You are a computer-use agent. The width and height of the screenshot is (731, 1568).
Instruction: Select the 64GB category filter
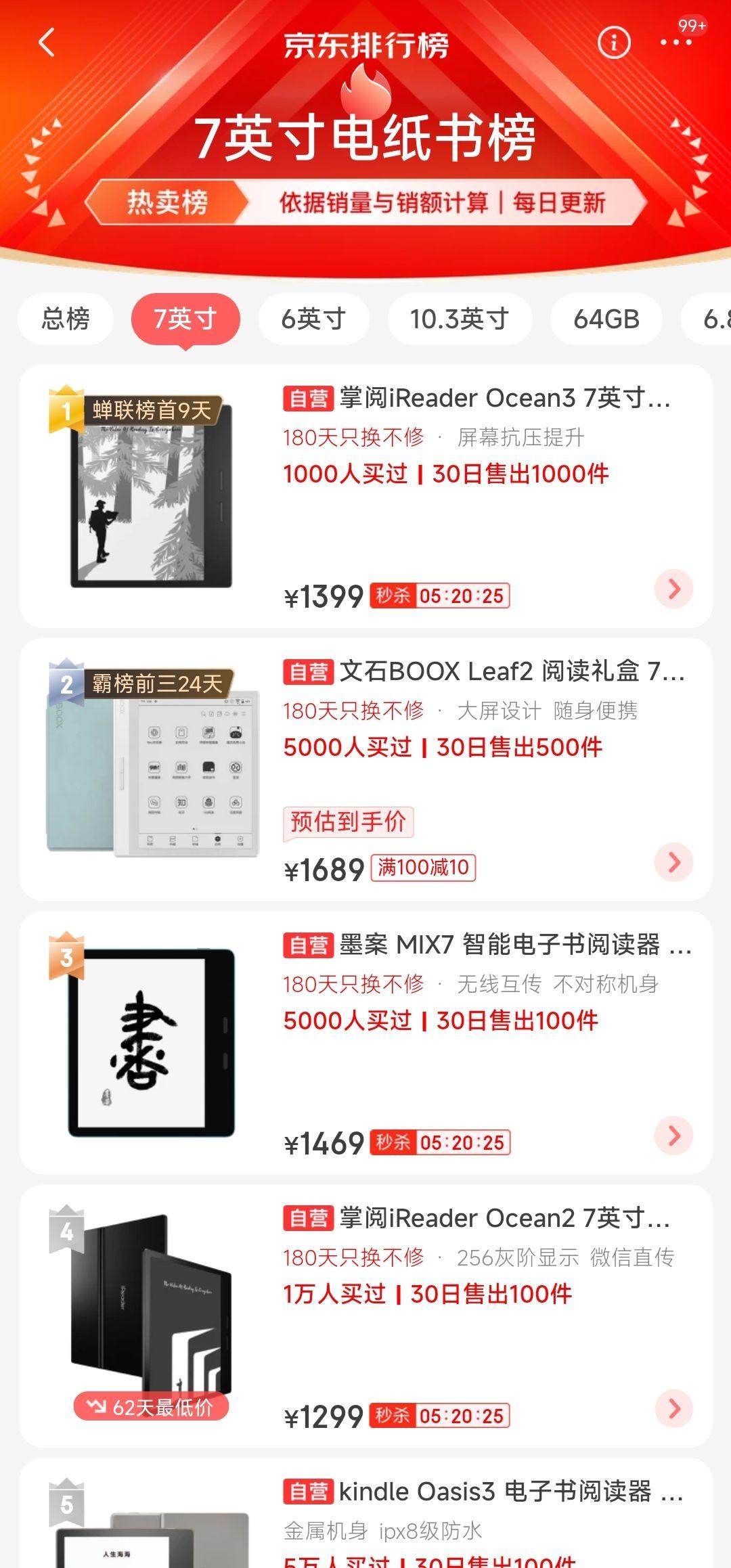[x=606, y=319]
